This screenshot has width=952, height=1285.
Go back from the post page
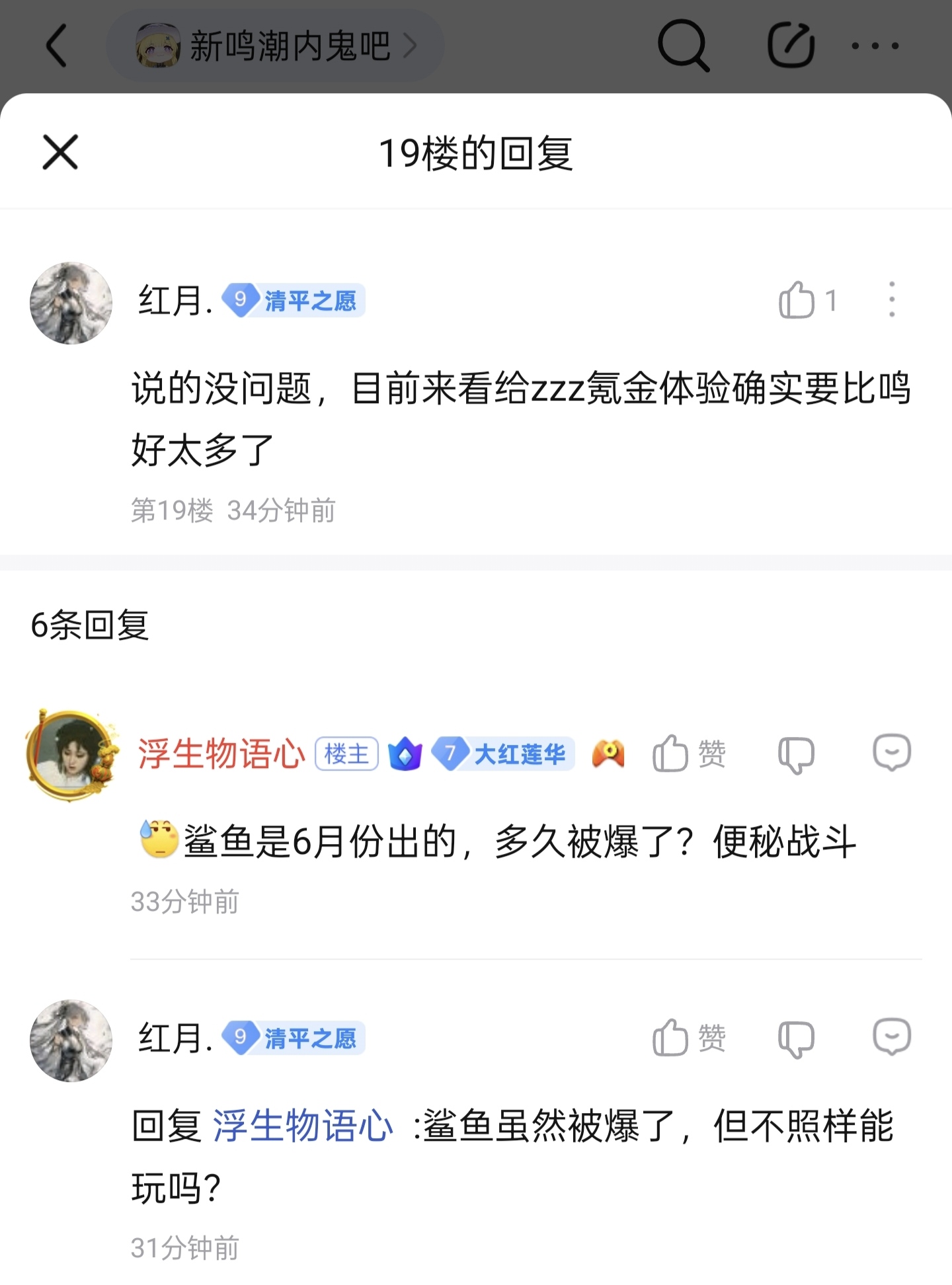57,46
